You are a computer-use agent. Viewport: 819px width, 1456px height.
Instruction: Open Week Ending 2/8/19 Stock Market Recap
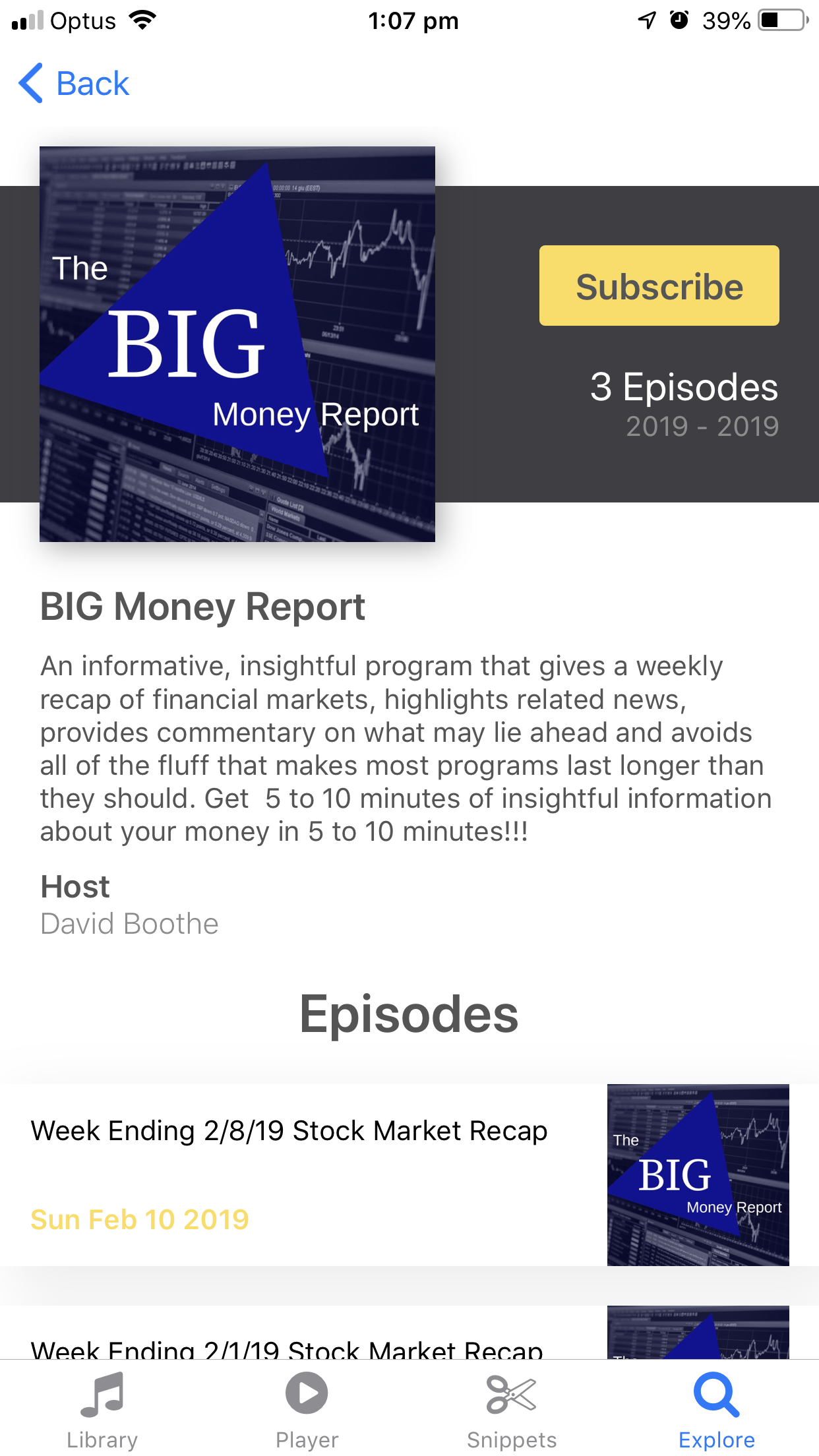[x=289, y=1131]
